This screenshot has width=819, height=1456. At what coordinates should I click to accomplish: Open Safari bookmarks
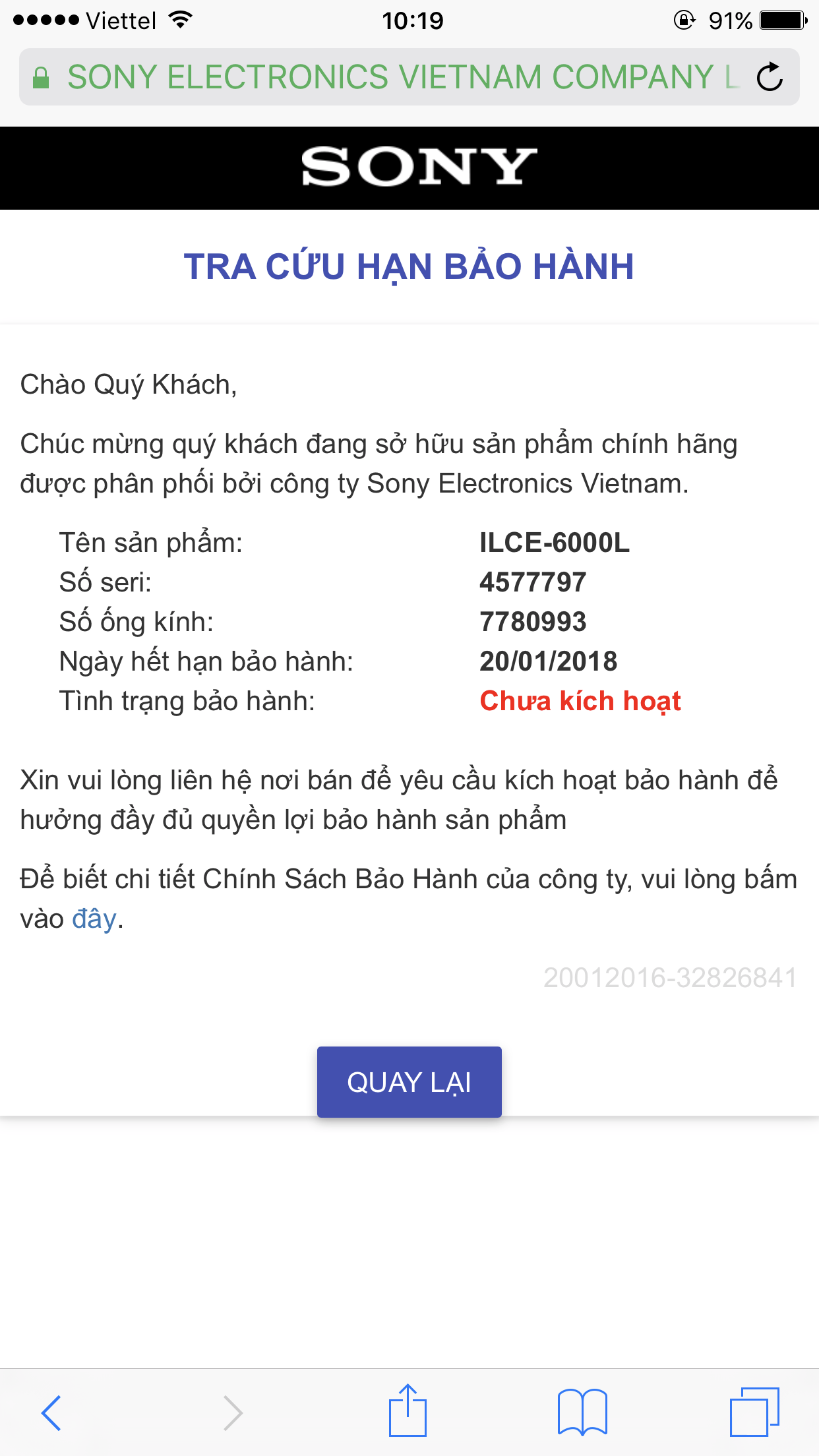coord(582,1412)
